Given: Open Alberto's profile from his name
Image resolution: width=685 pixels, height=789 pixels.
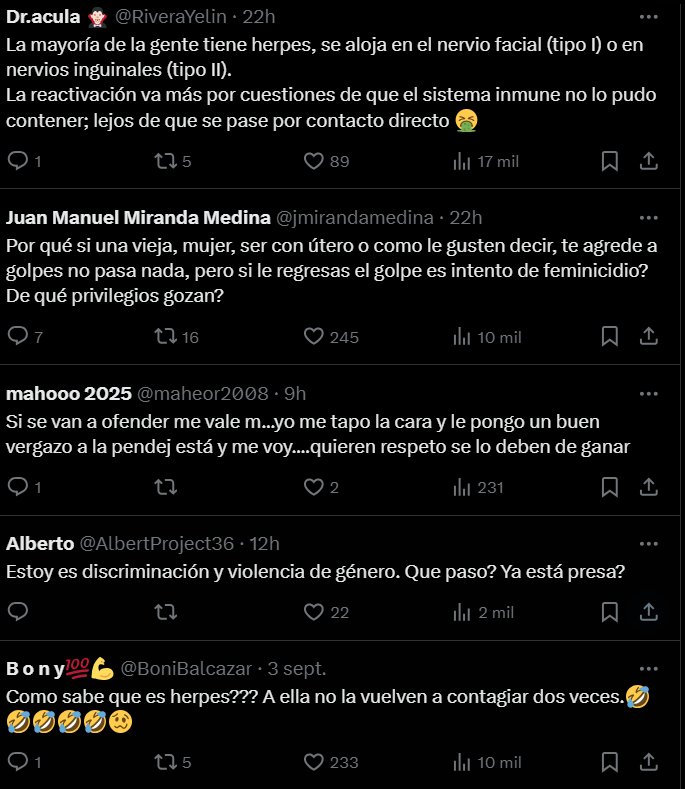Looking at the screenshot, I should pyautogui.click(x=40, y=543).
